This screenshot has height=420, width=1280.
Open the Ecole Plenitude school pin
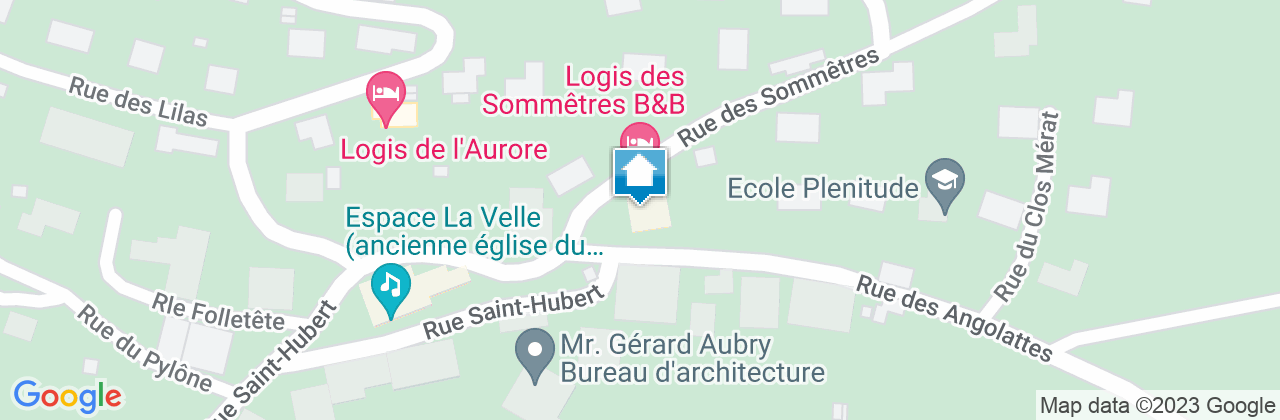click(x=944, y=181)
